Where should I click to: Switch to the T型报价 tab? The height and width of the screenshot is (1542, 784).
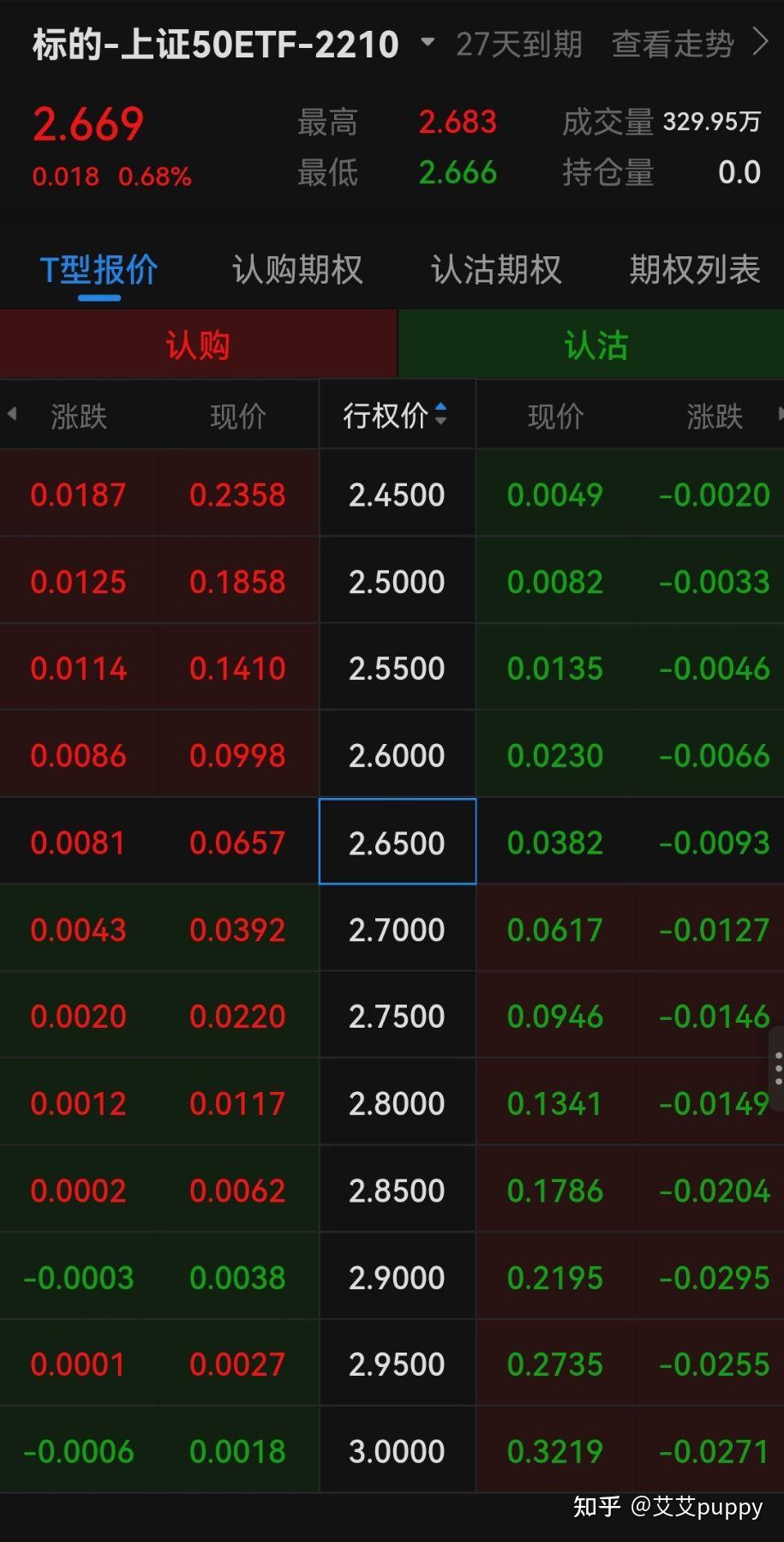click(99, 270)
